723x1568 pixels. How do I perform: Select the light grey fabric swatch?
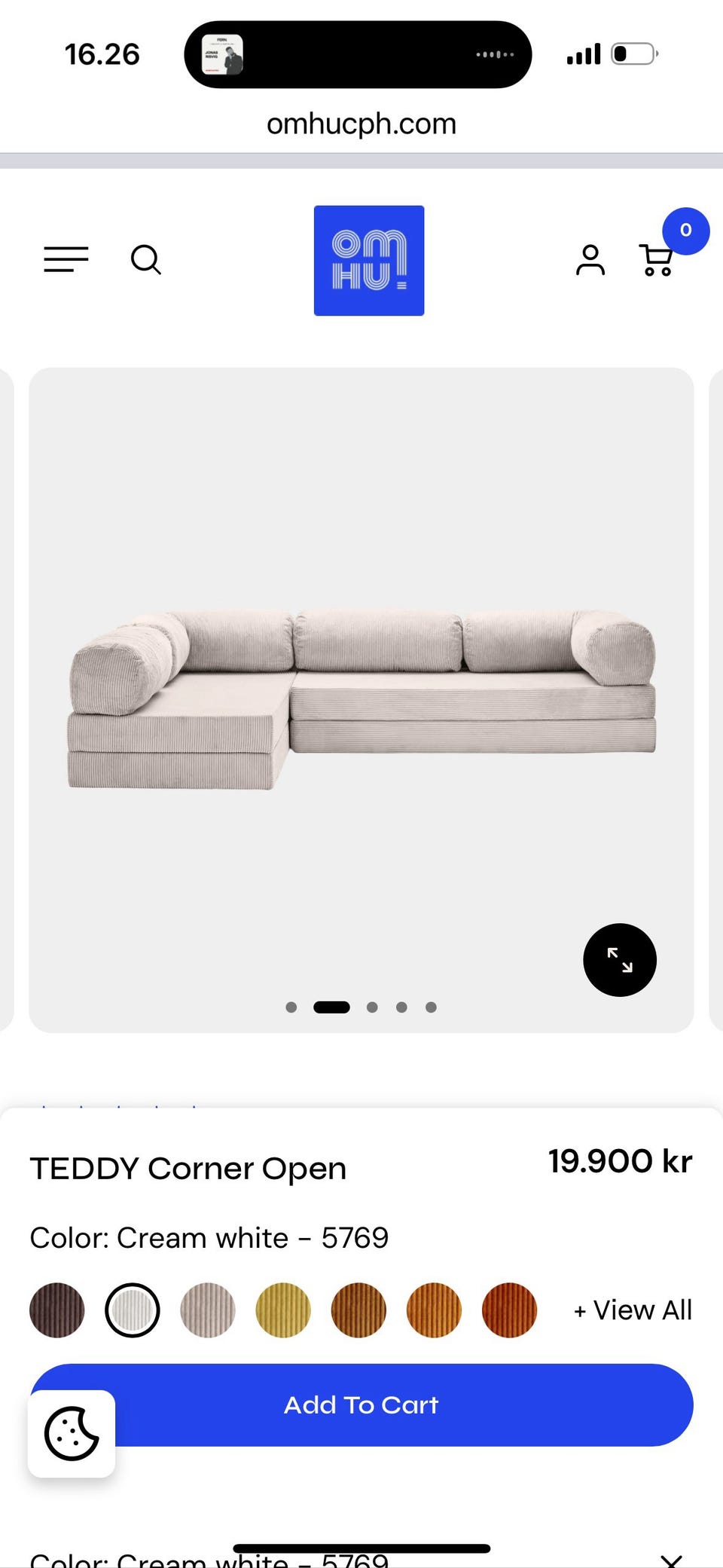click(x=207, y=1310)
